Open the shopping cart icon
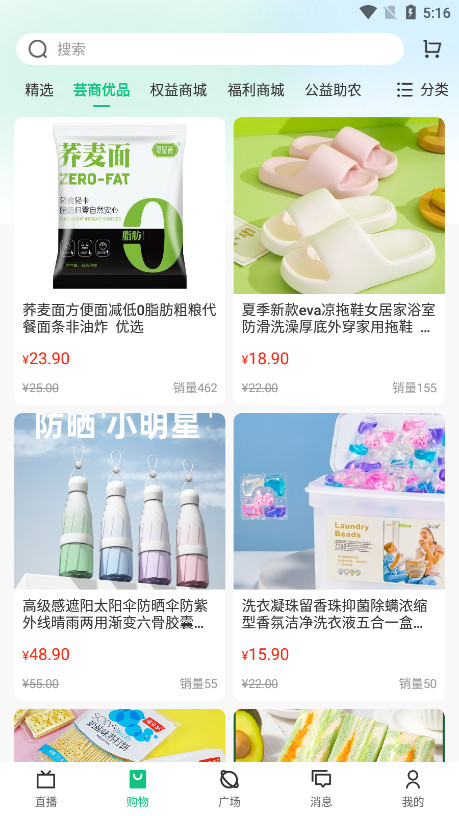 pyautogui.click(x=431, y=49)
